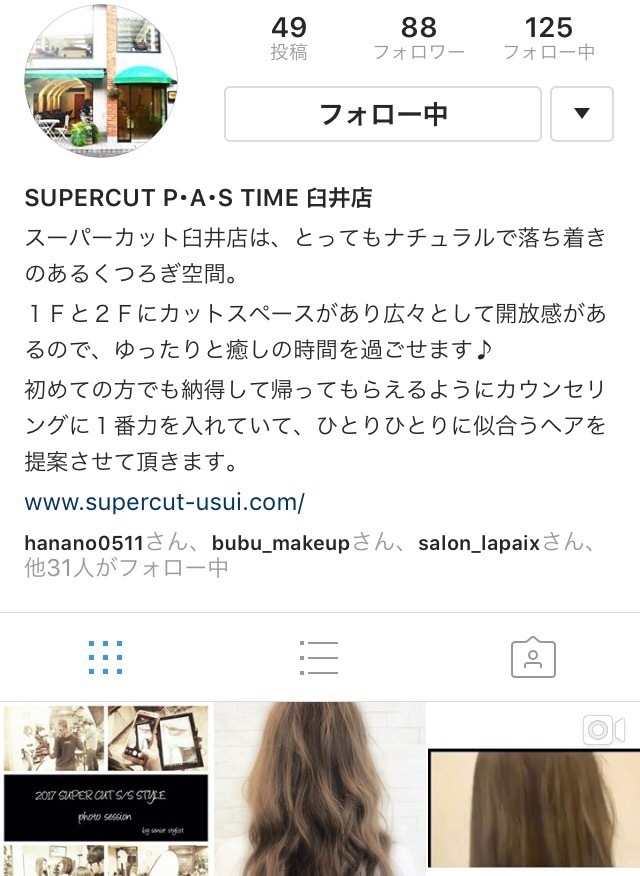The image size is (640, 876).
Task: Show the 他31人 mutual followers list
Action: pos(126,569)
